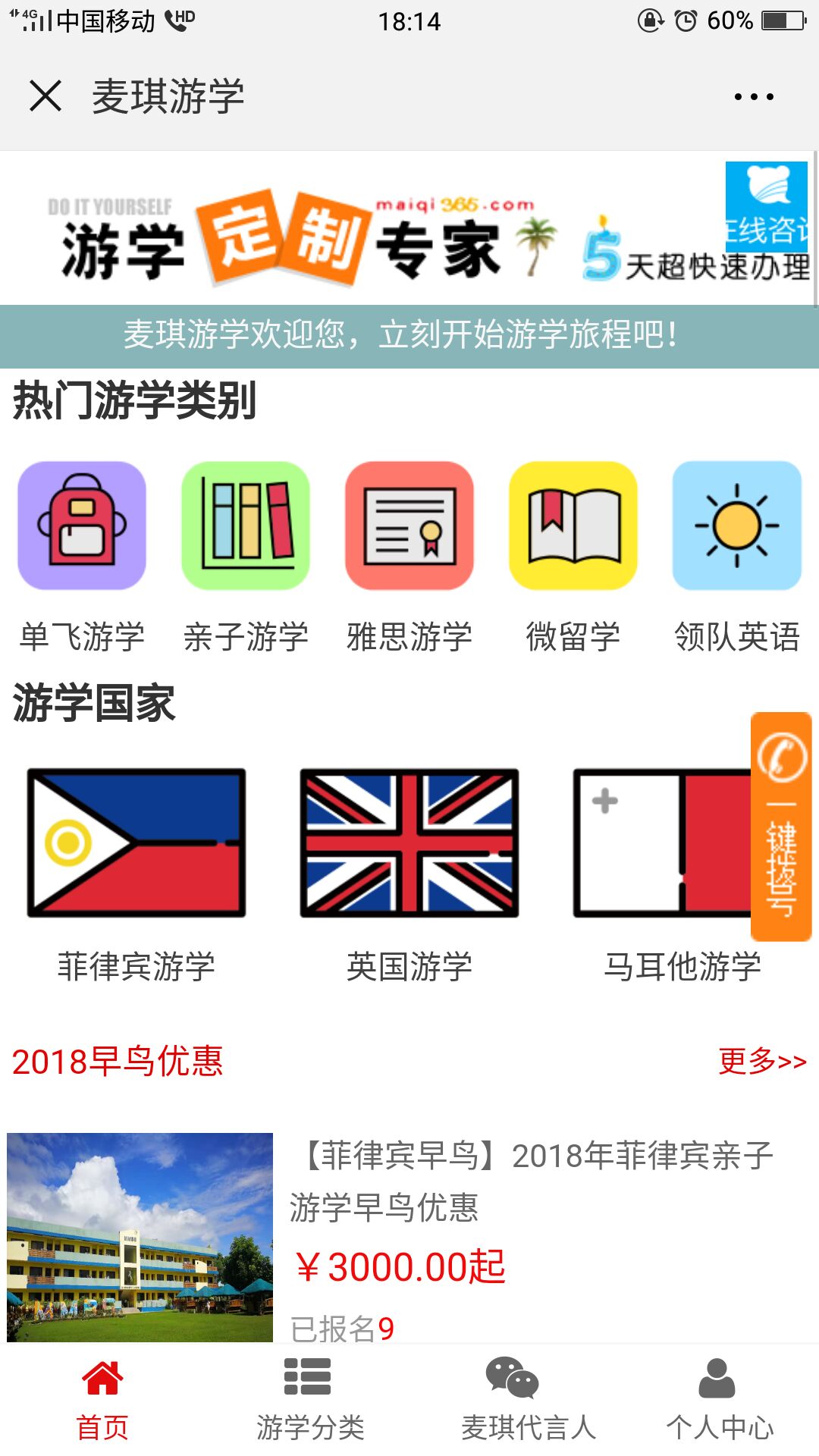View 马耳他游学 programs
The height and width of the screenshot is (1456, 819).
pyautogui.click(x=660, y=872)
